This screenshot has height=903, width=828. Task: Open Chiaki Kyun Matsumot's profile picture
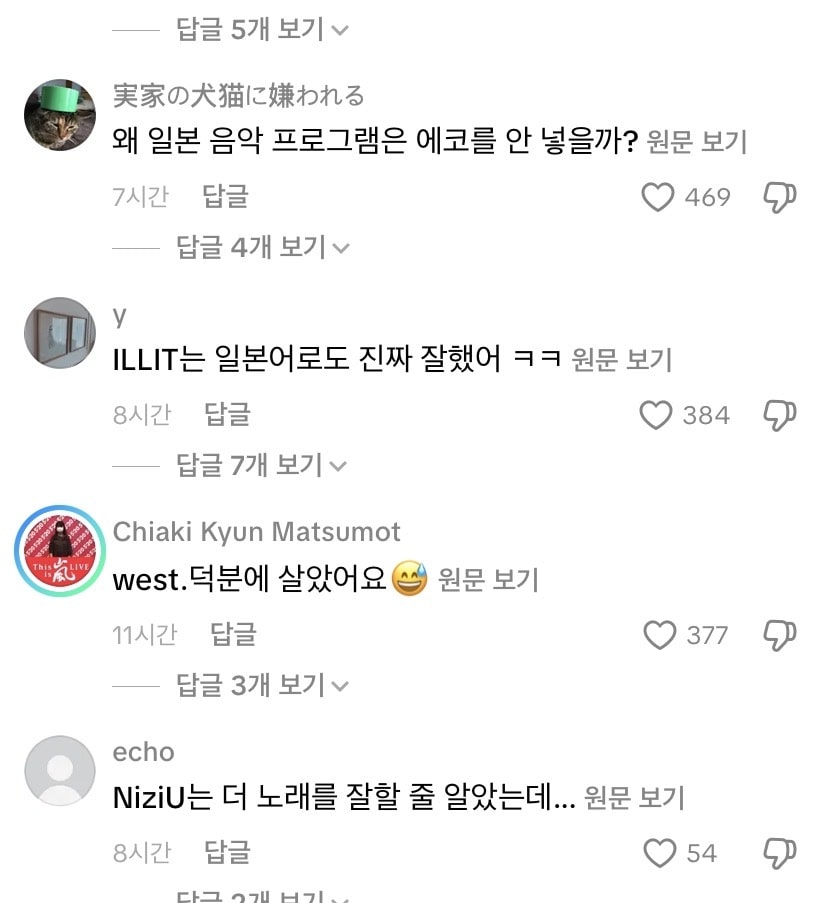pyautogui.click(x=59, y=551)
